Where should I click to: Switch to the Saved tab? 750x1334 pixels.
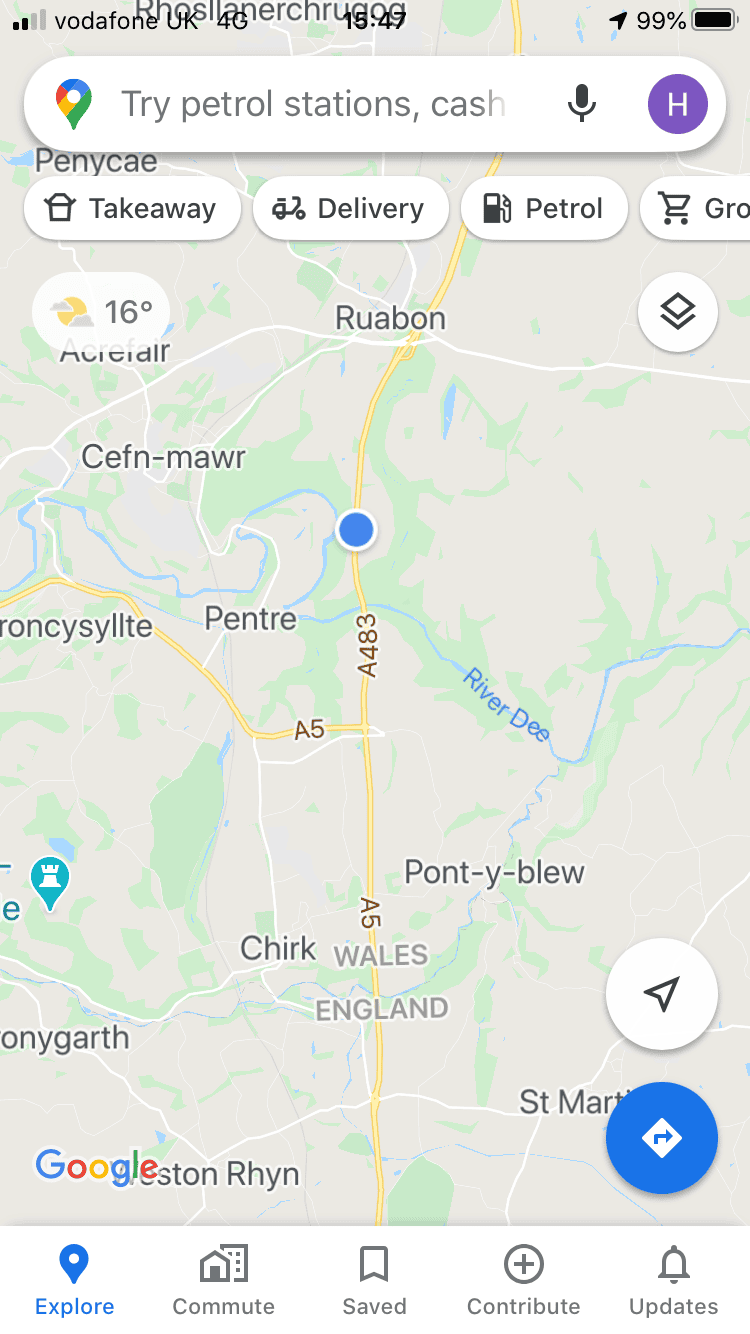pyautogui.click(x=374, y=1280)
